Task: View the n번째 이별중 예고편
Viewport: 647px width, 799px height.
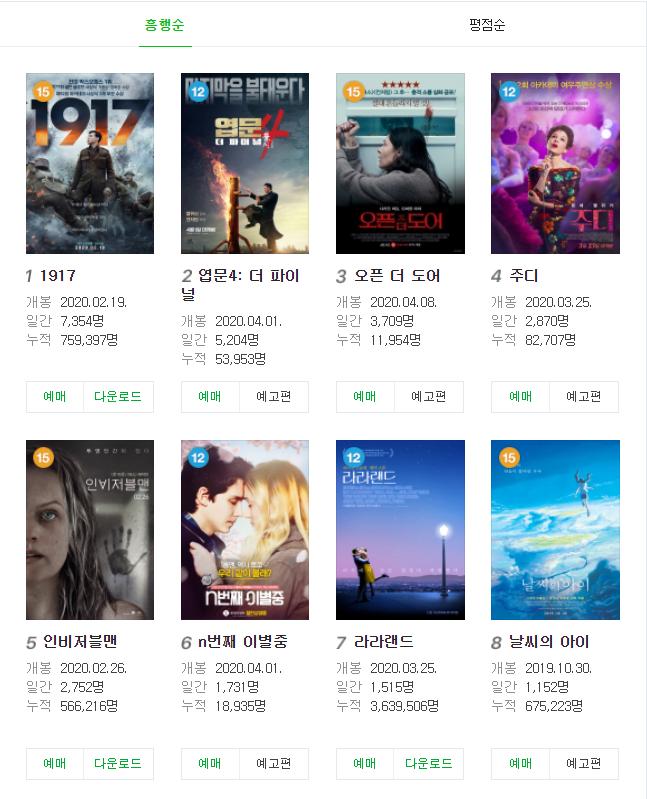Action: (273, 763)
